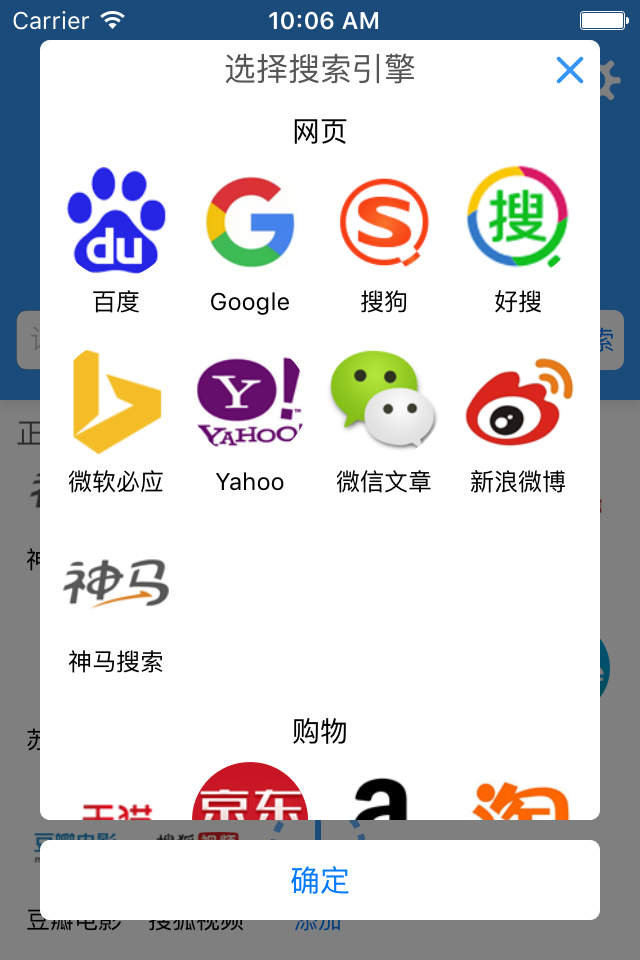Close the search engine selection dialog
Viewport: 640px width, 960px height.
pyautogui.click(x=569, y=70)
